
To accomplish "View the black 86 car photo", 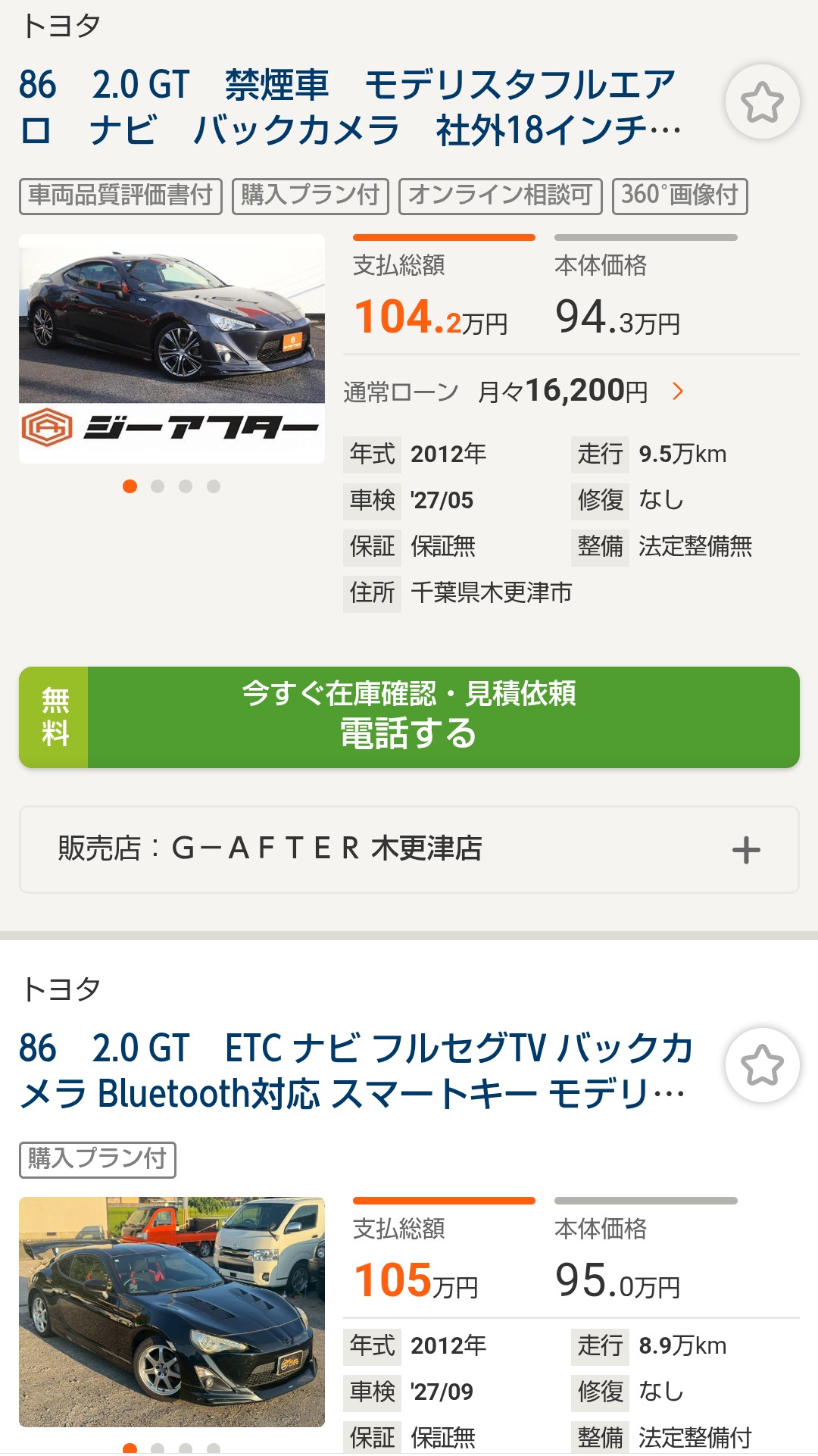I will pos(172,1311).
